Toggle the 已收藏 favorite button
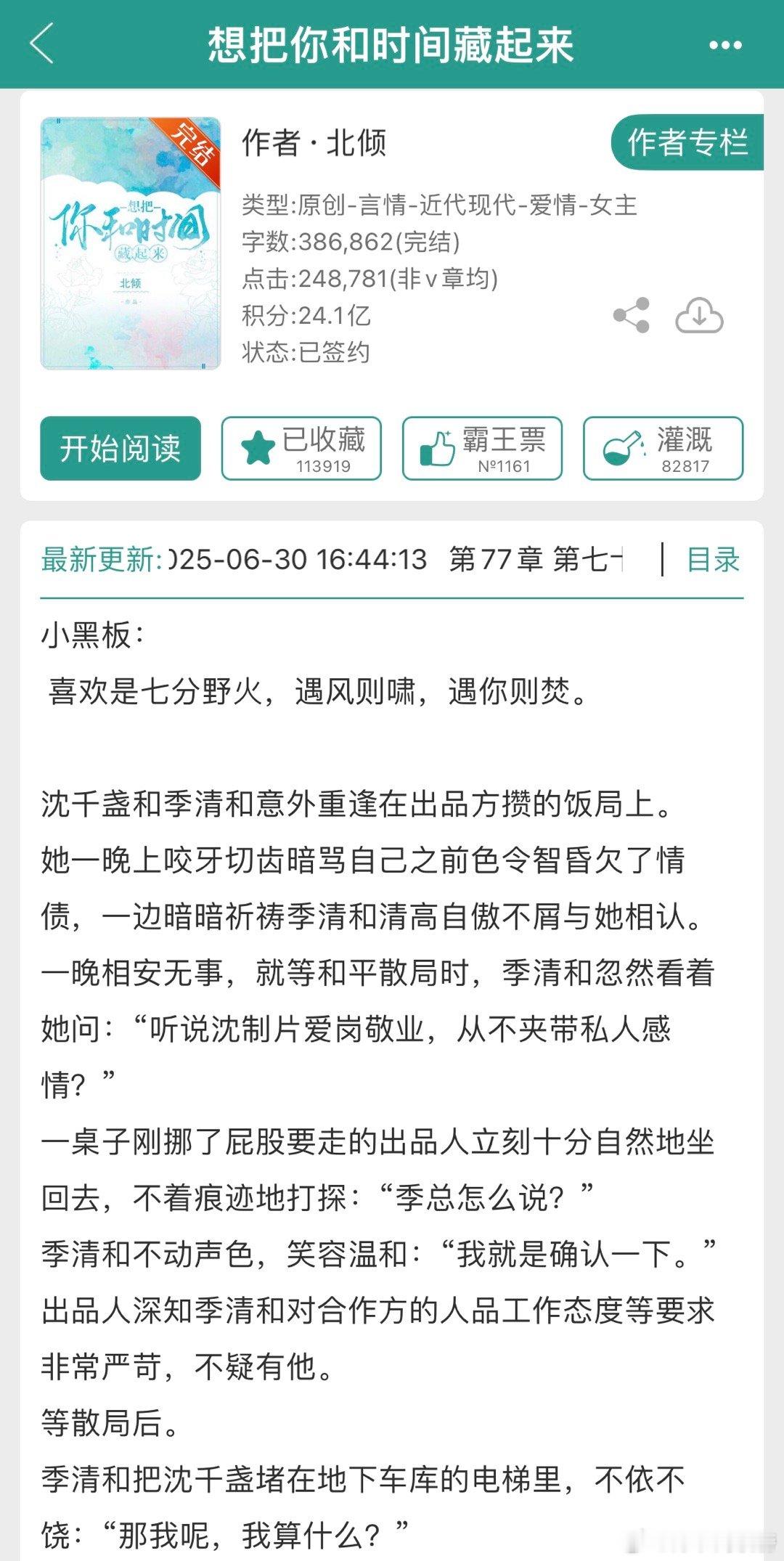 (301, 449)
